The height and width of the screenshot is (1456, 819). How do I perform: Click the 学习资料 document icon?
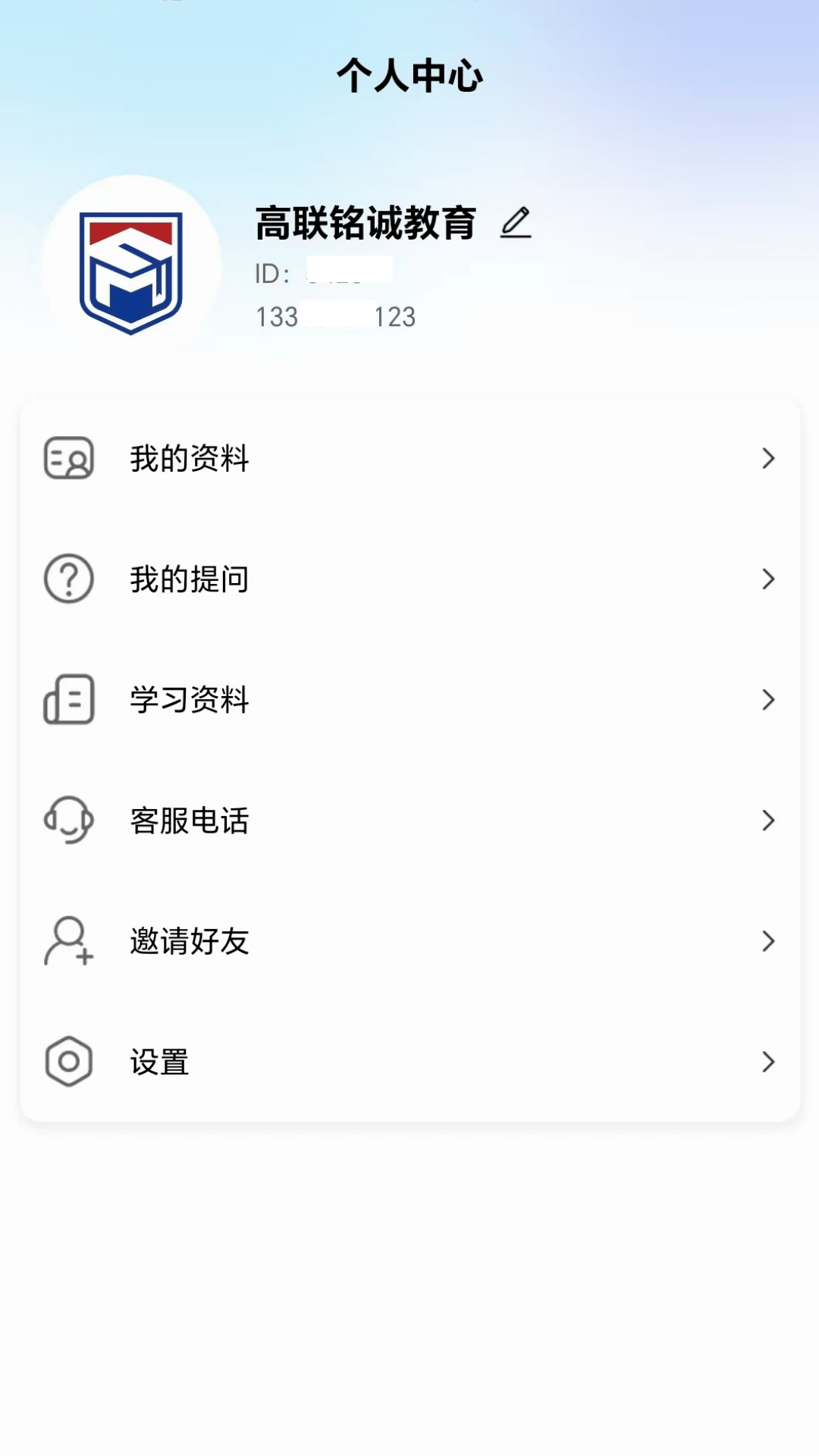pos(69,700)
